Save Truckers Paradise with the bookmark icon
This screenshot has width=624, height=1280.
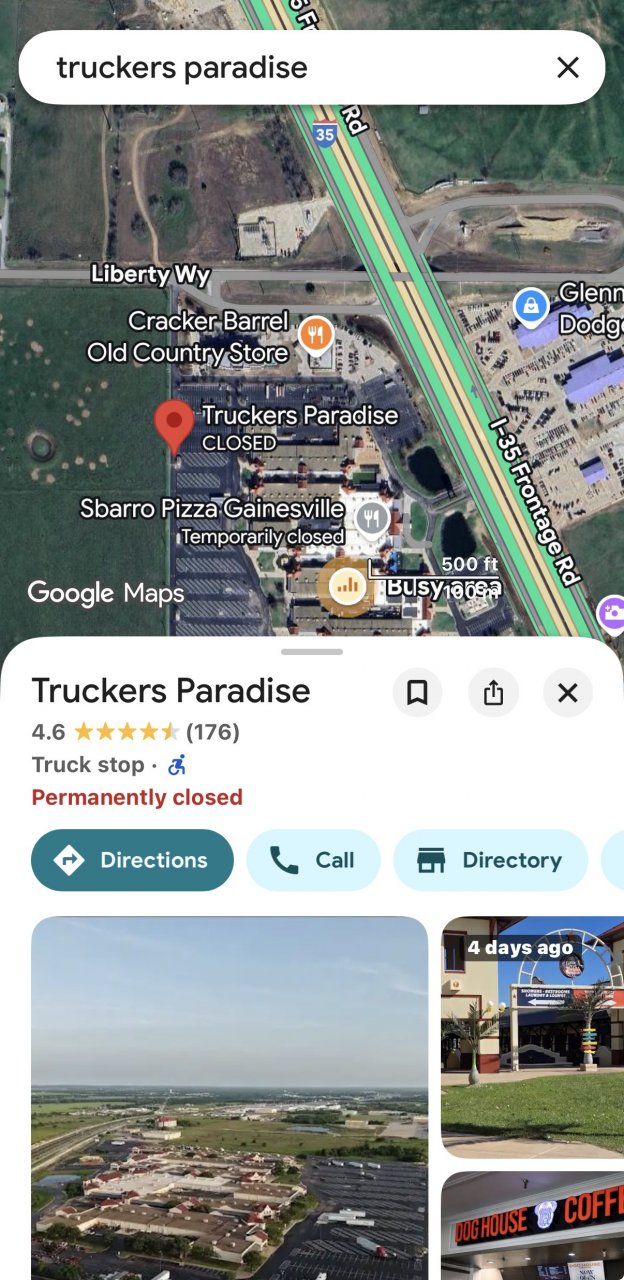[417, 692]
